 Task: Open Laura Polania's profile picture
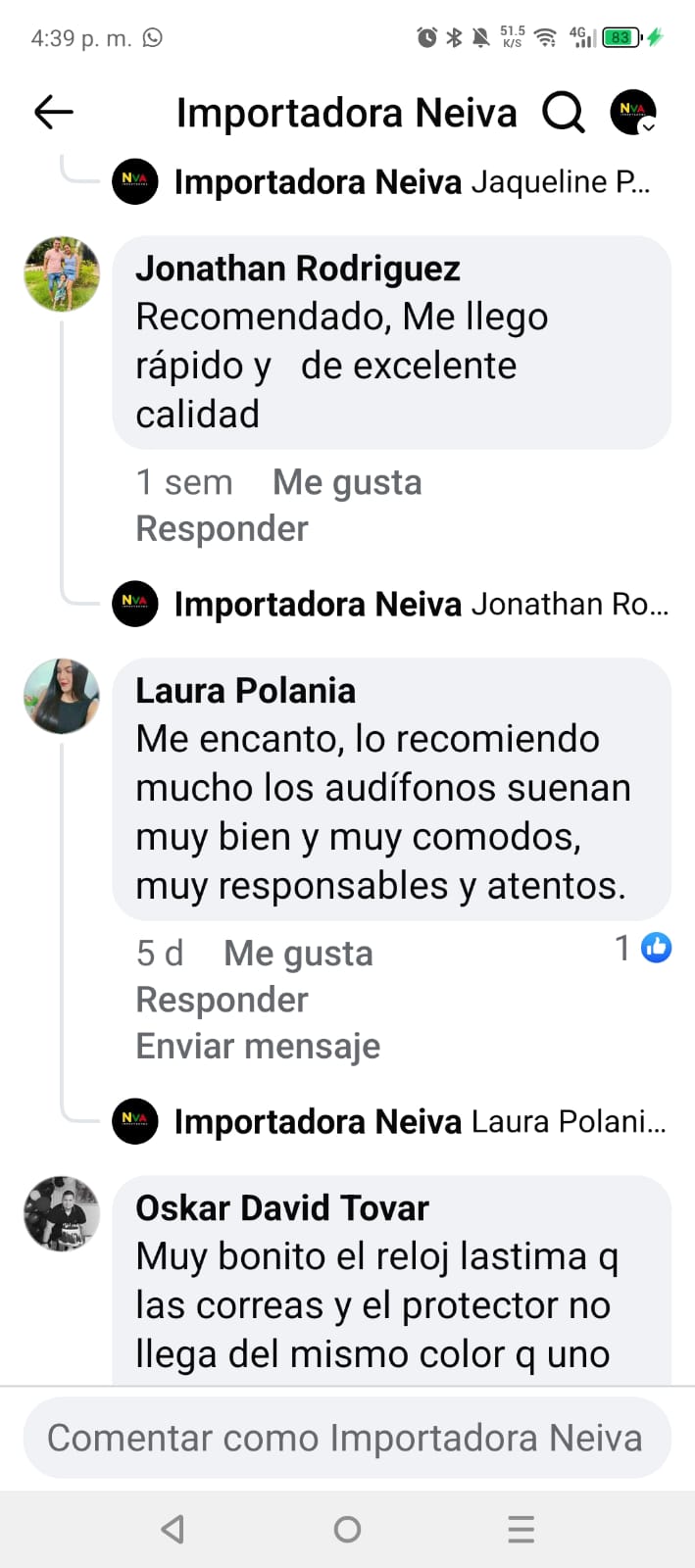pyautogui.click(x=62, y=696)
